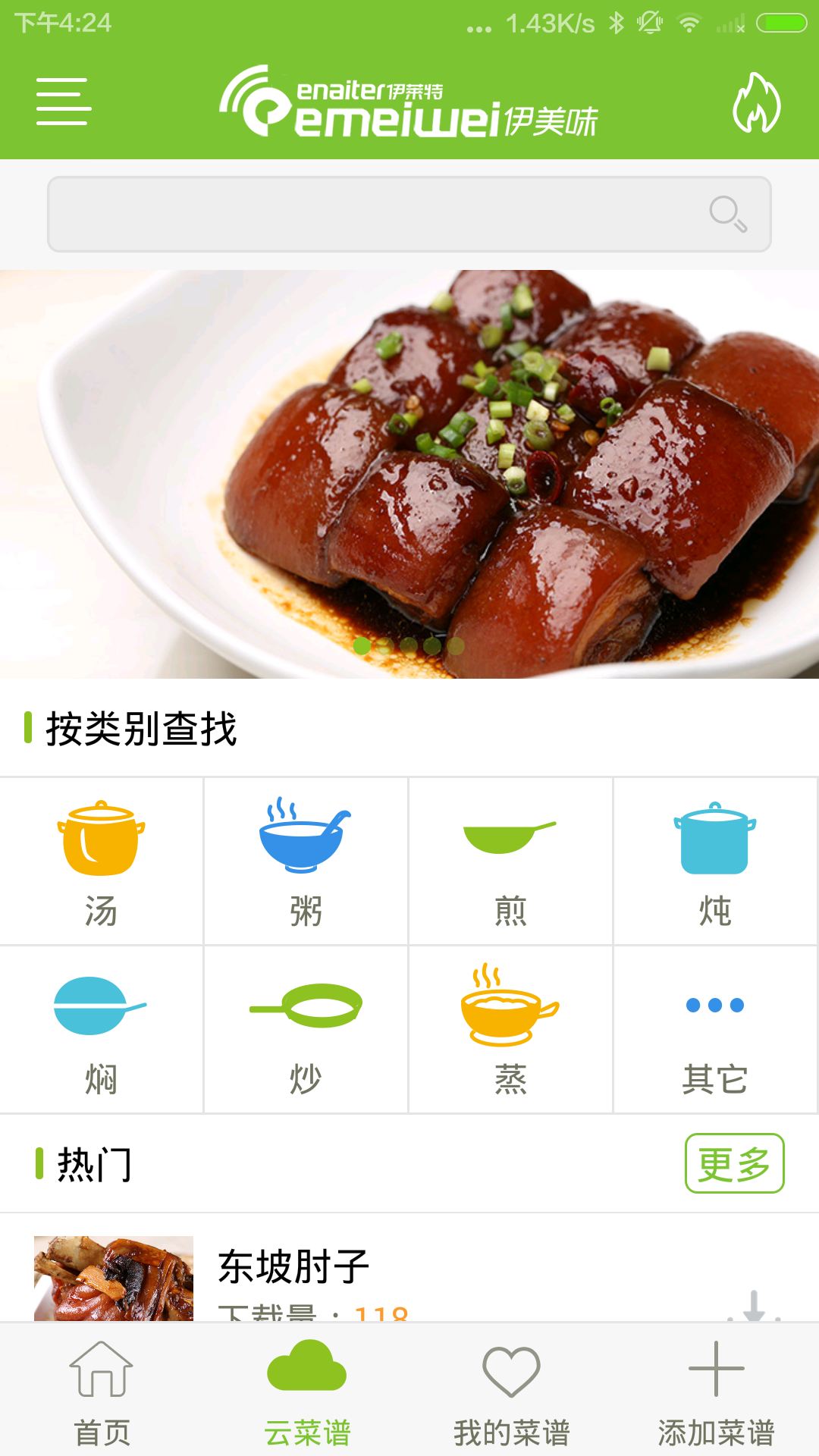Focus the recipe search box

click(x=379, y=215)
